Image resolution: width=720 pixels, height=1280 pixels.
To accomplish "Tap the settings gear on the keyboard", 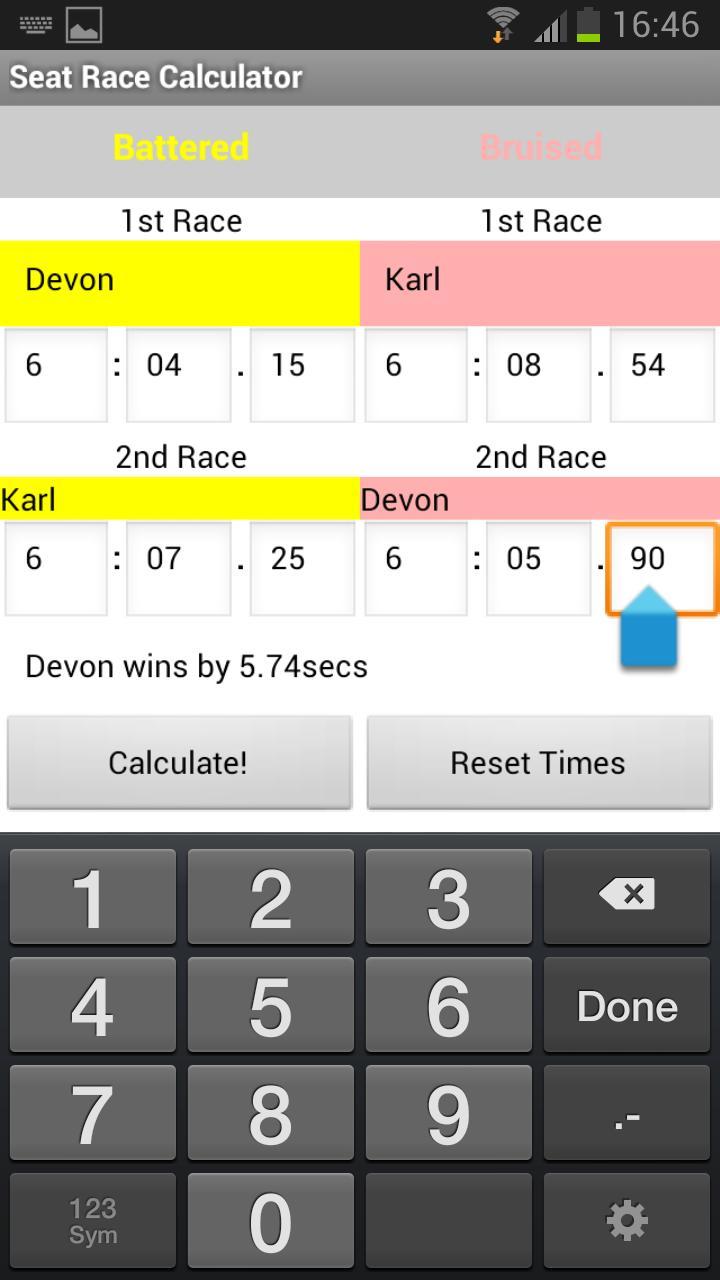I will click(626, 1220).
